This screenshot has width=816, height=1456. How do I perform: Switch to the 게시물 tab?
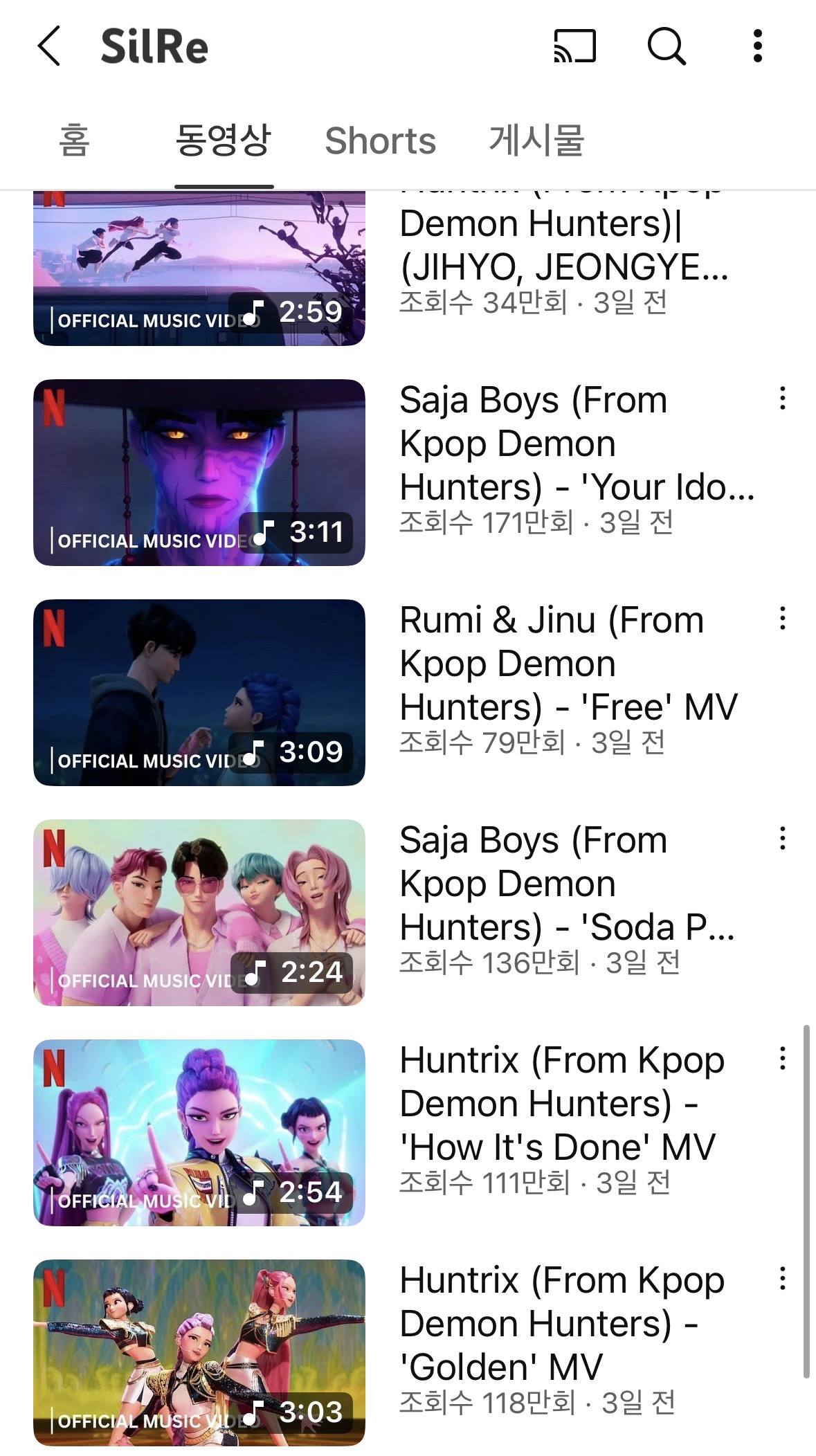pyautogui.click(x=536, y=140)
